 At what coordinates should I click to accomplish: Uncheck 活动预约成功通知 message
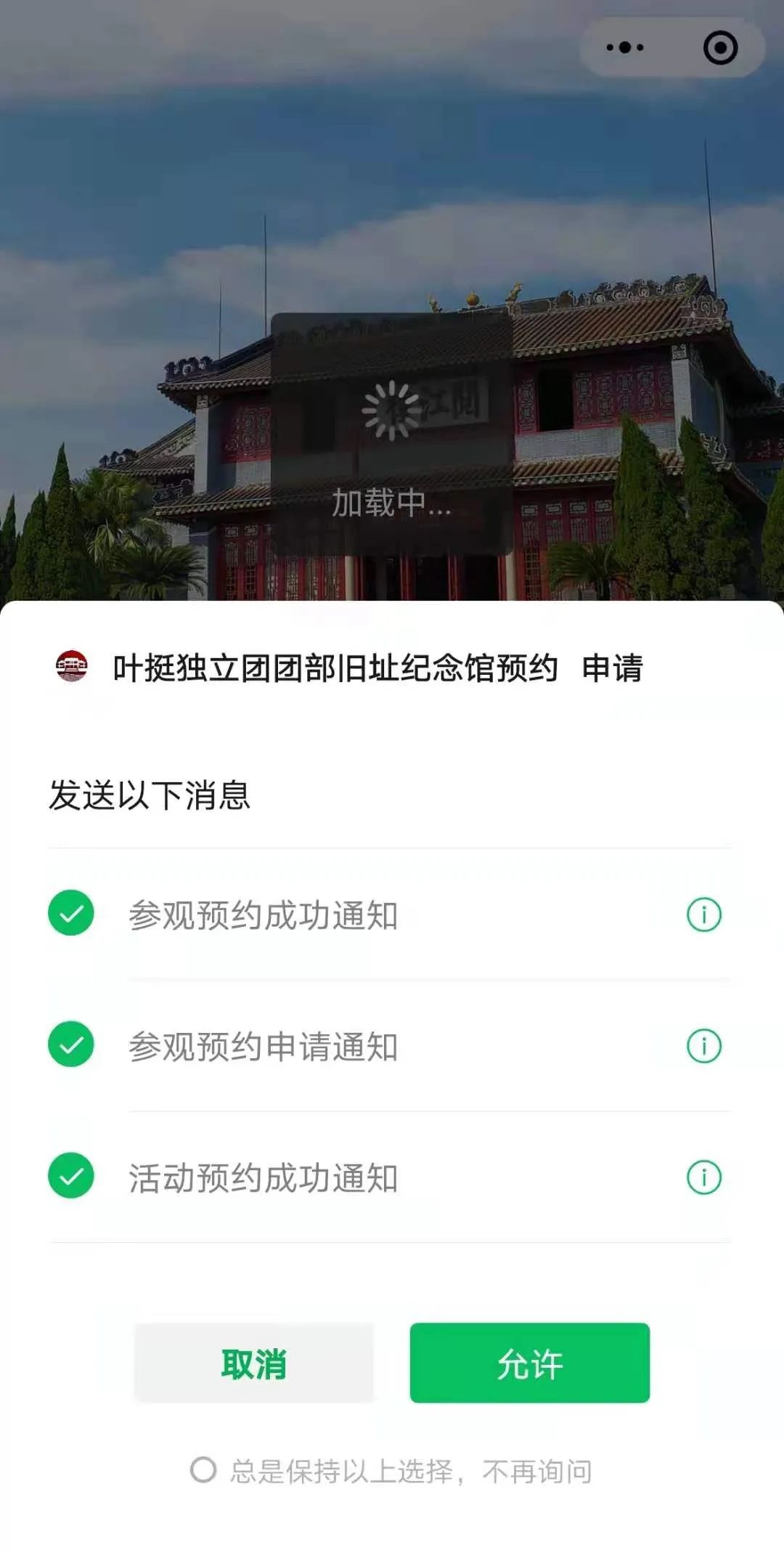pos(71,1176)
